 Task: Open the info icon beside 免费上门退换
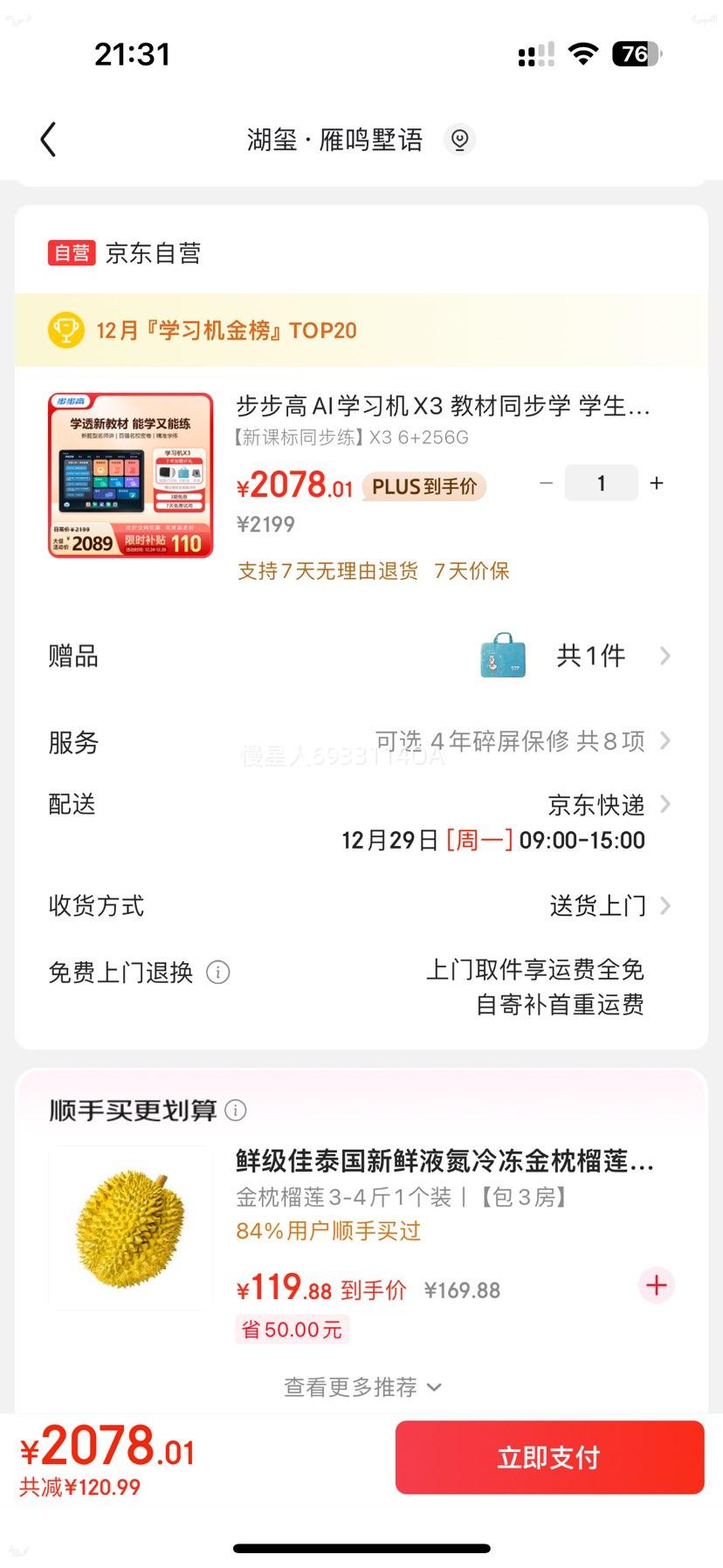tap(217, 973)
